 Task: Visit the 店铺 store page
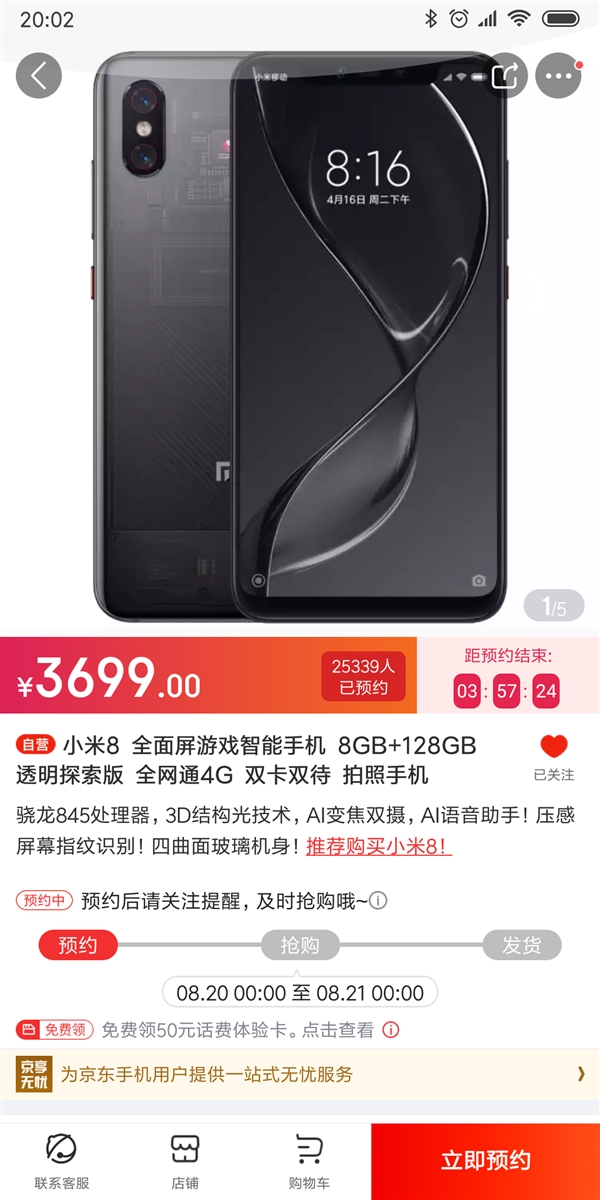(x=185, y=1161)
